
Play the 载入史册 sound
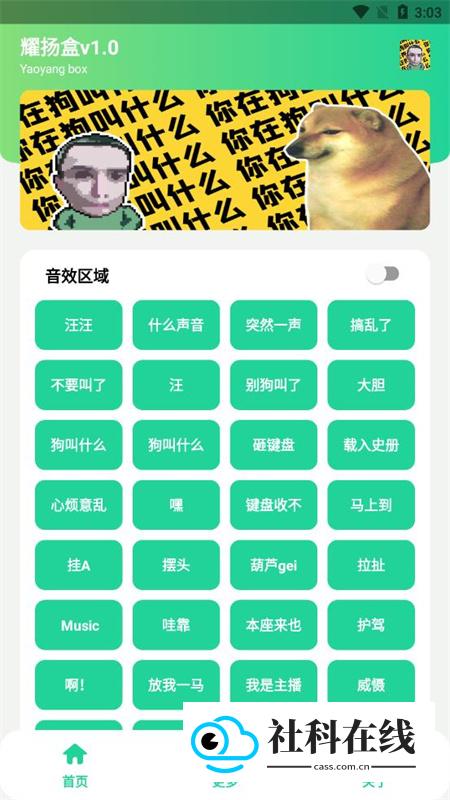tap(371, 445)
